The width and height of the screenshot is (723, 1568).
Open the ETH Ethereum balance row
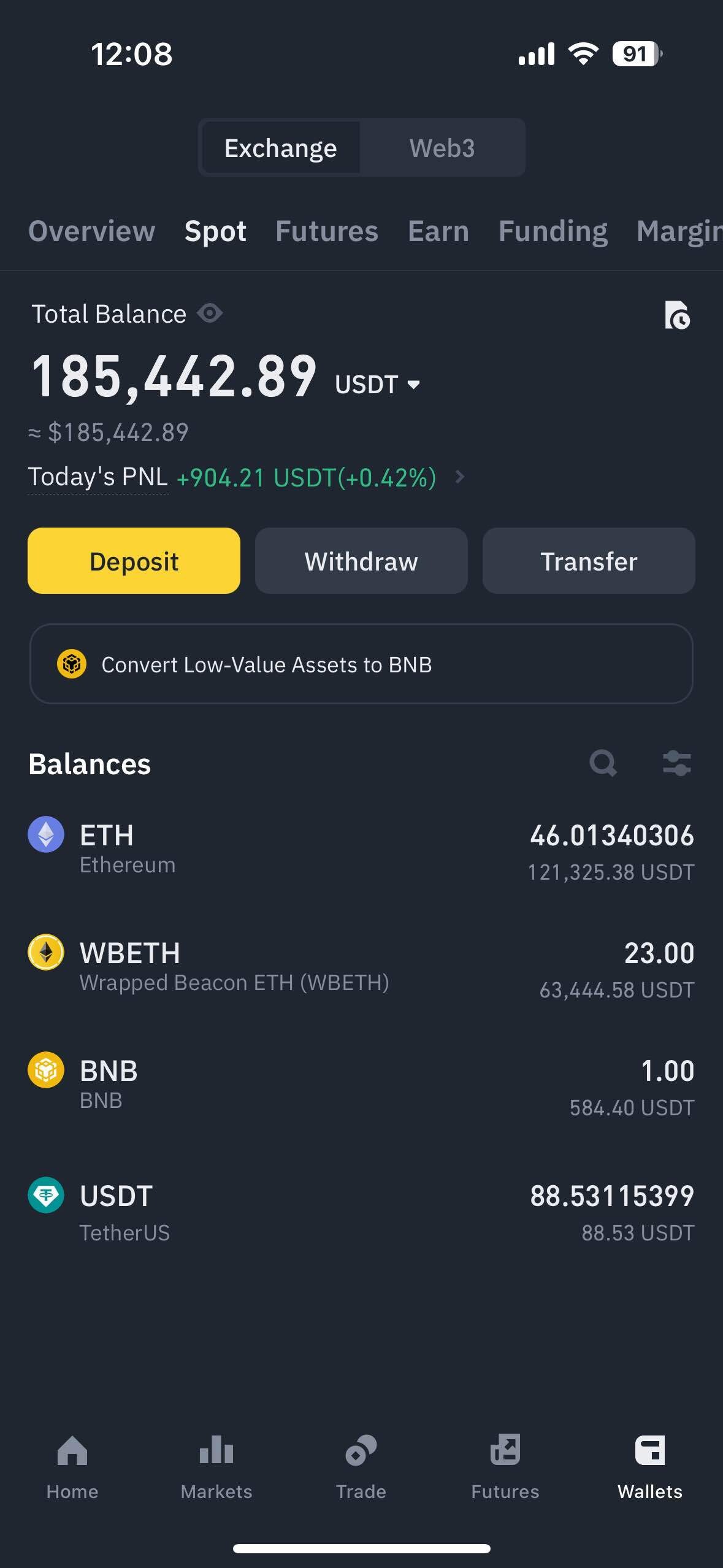coord(361,850)
